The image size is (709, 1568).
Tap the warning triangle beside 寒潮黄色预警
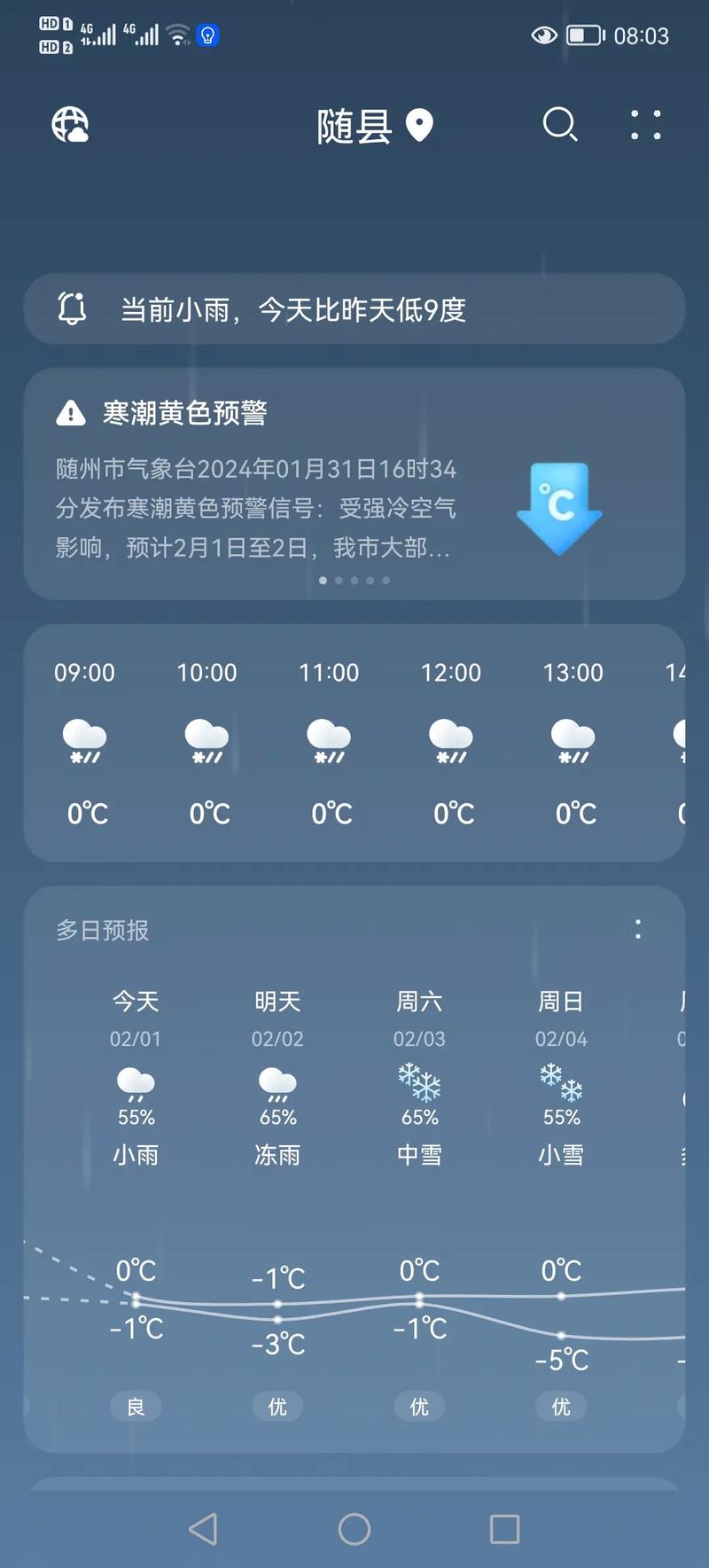point(71,412)
